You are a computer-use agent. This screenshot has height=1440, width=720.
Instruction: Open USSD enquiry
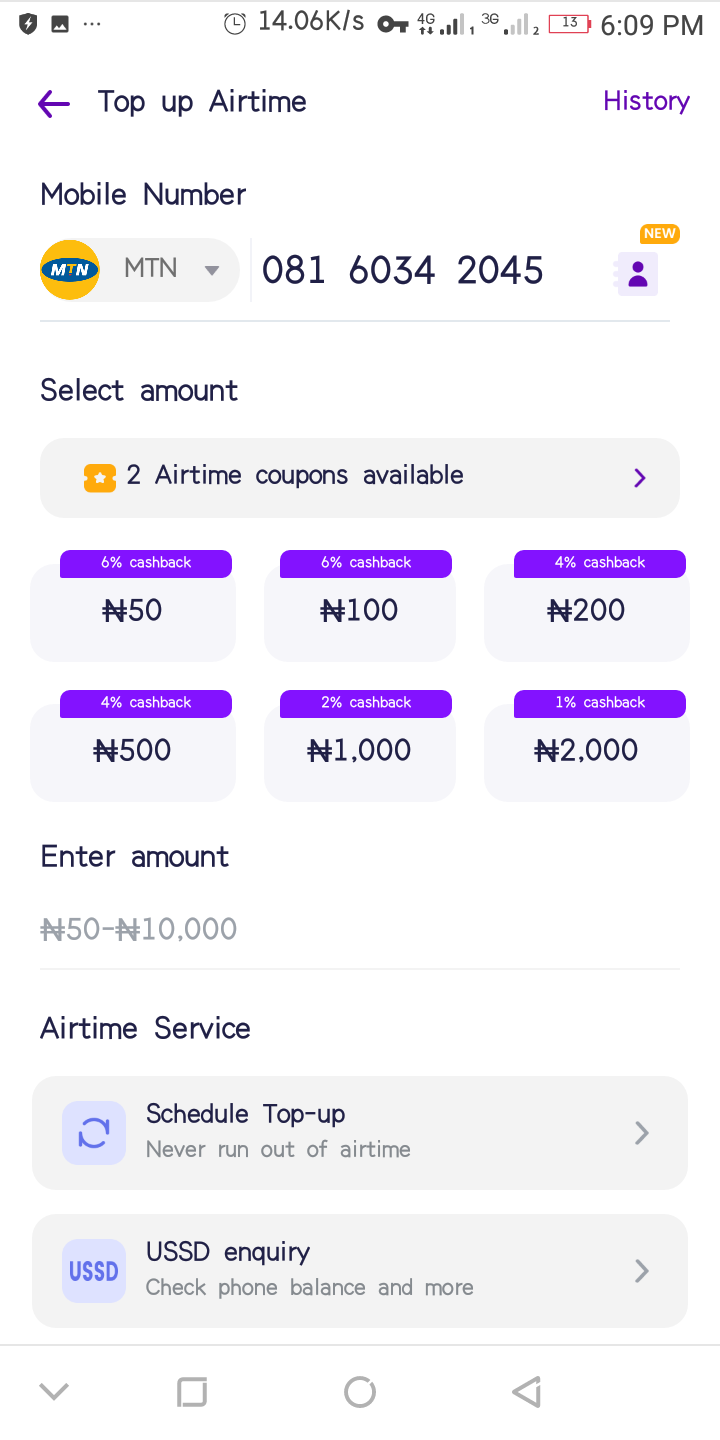pyautogui.click(x=360, y=1271)
